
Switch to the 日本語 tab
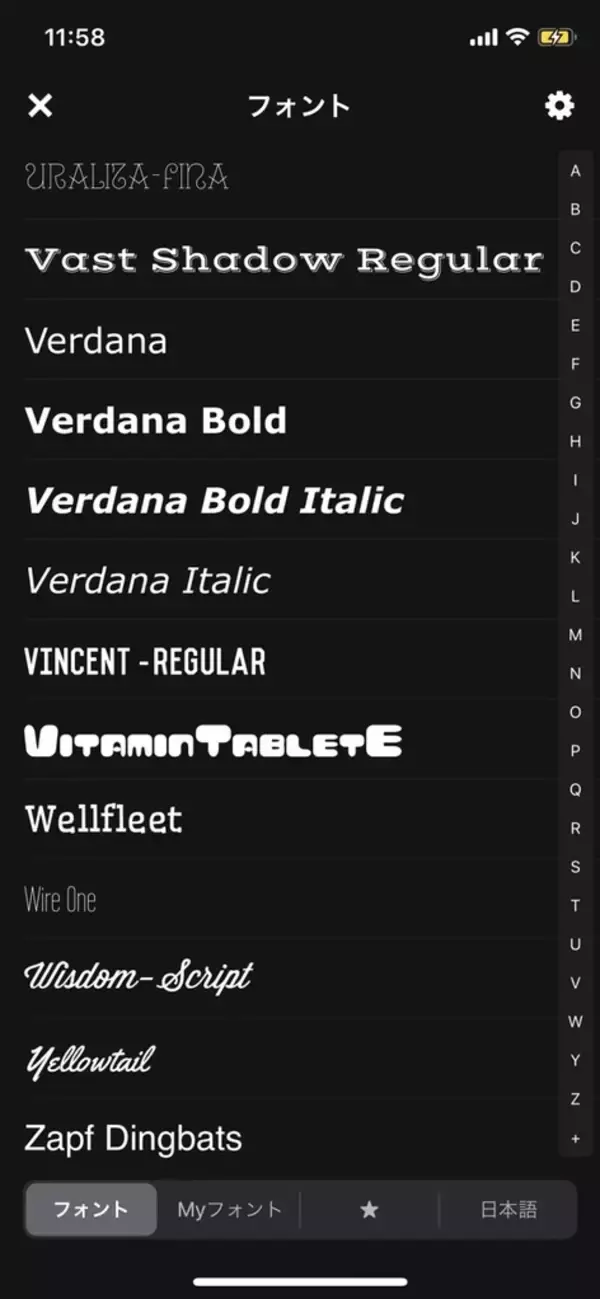point(508,1210)
